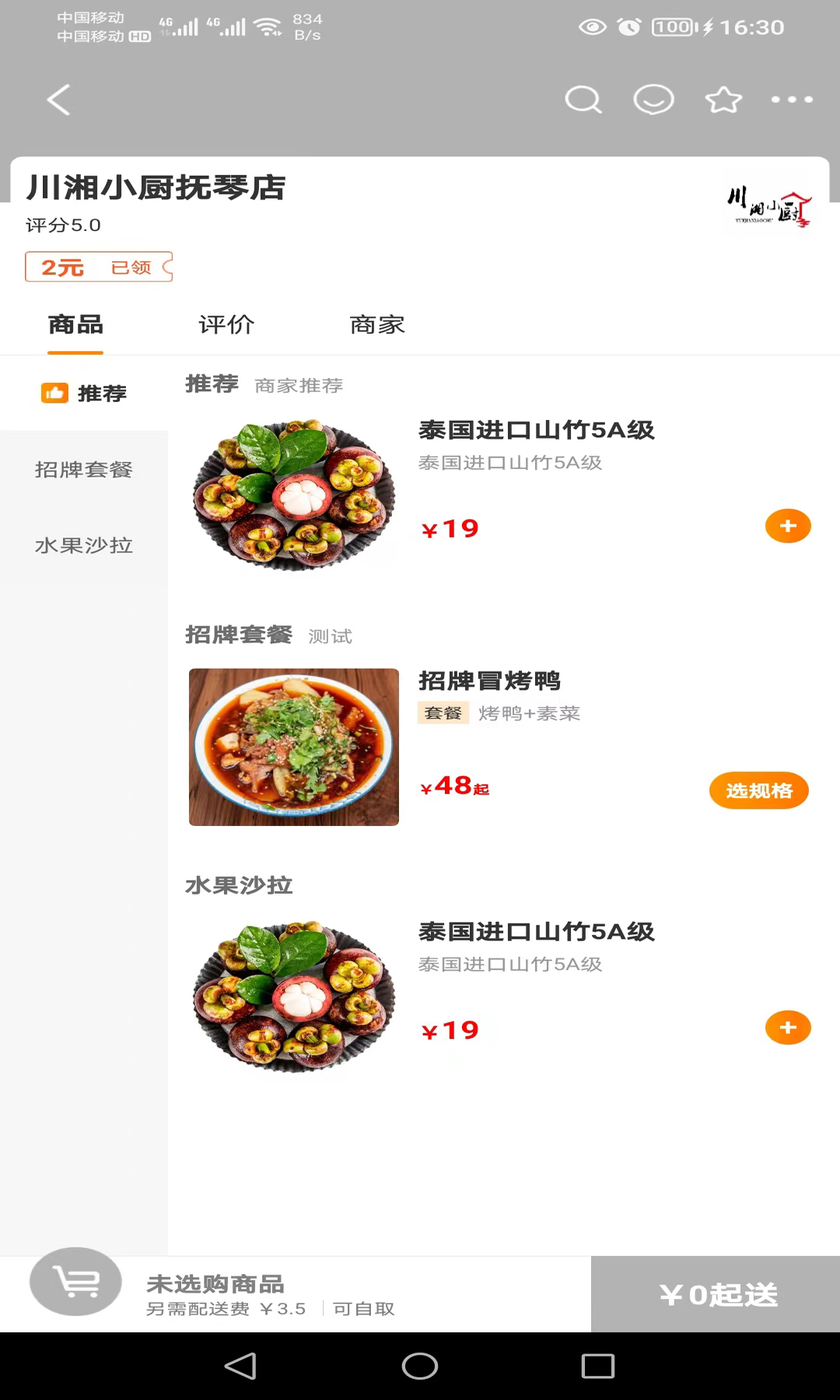This screenshot has width=840, height=1400.
Task: Tap the star favorite icon
Action: 723,100
